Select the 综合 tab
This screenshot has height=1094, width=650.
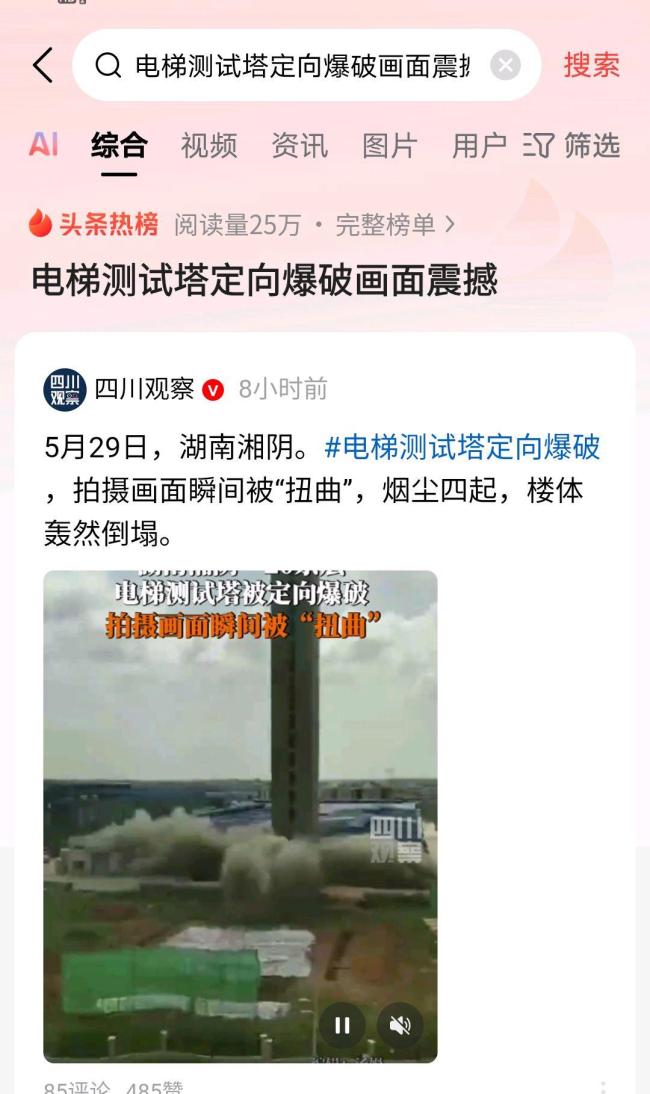(x=119, y=146)
